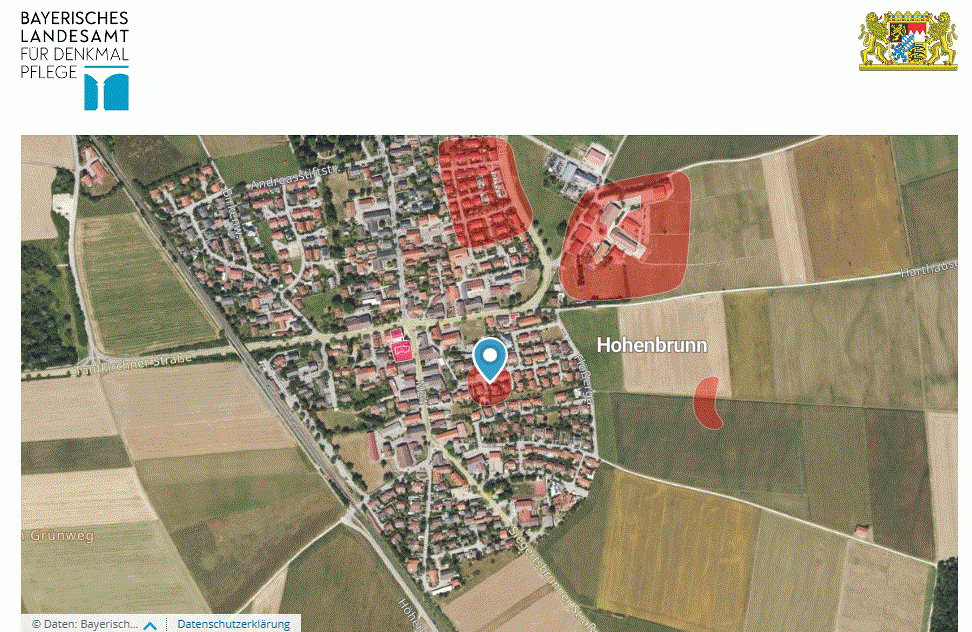Select the crescent-shaped red area in the field
The height and width of the screenshot is (632, 972).
click(707, 402)
